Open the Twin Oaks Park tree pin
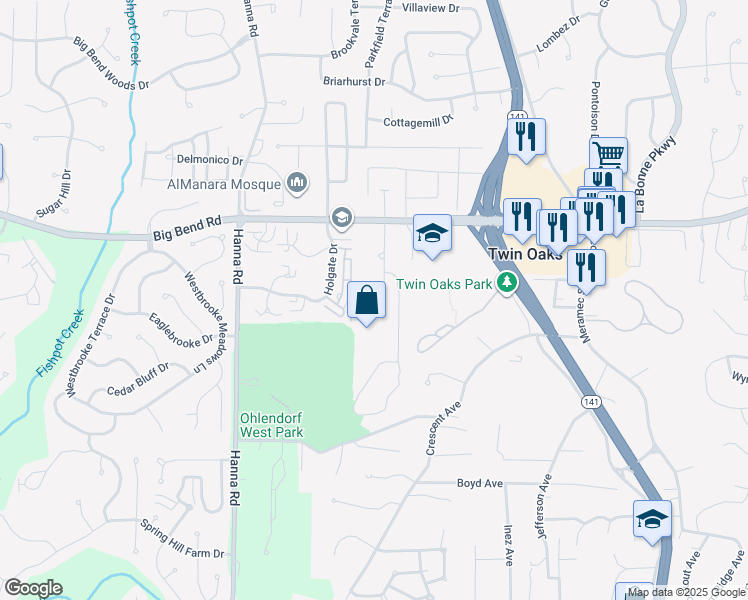748x600 pixels. pyautogui.click(x=507, y=283)
